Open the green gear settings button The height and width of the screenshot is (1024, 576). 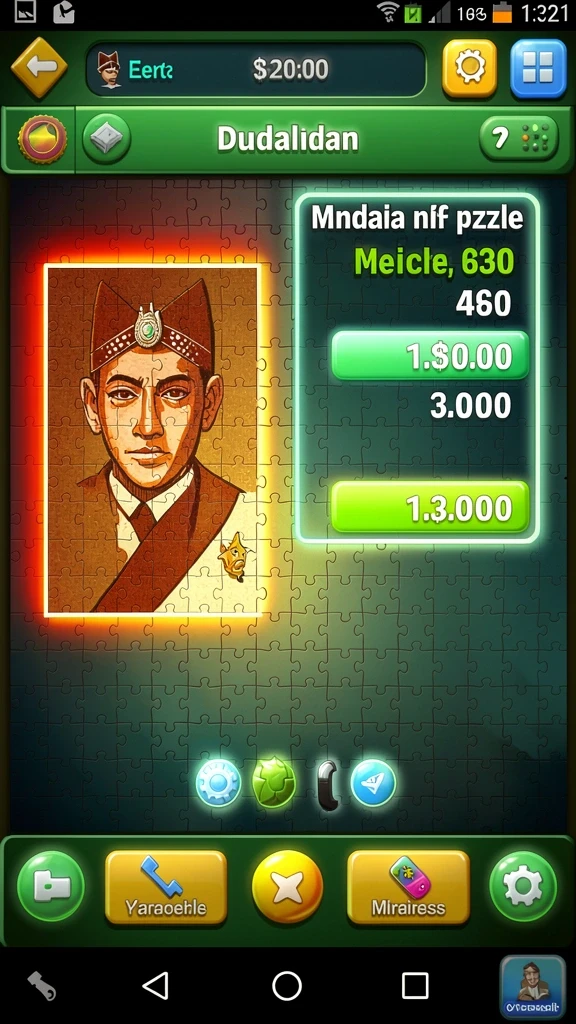pyautogui.click(x=523, y=887)
